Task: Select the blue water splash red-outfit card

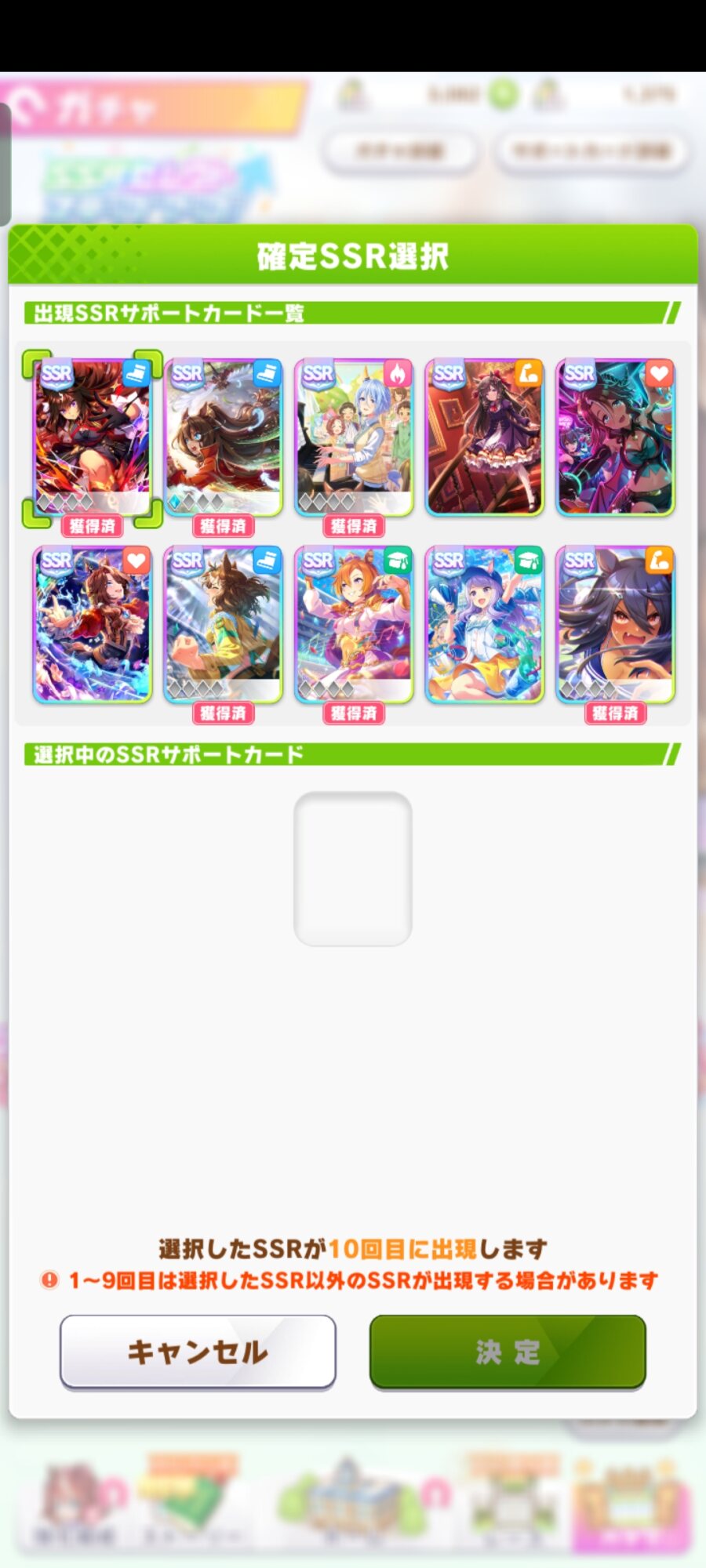Action: coord(93,624)
